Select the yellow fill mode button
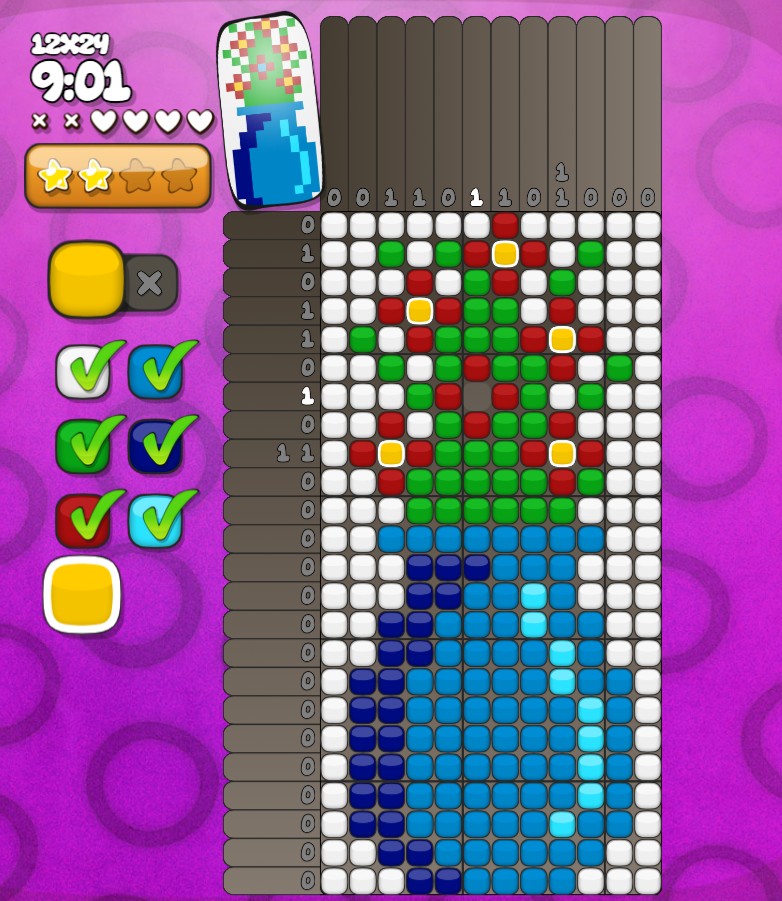The image size is (782, 901). [x=86, y=280]
